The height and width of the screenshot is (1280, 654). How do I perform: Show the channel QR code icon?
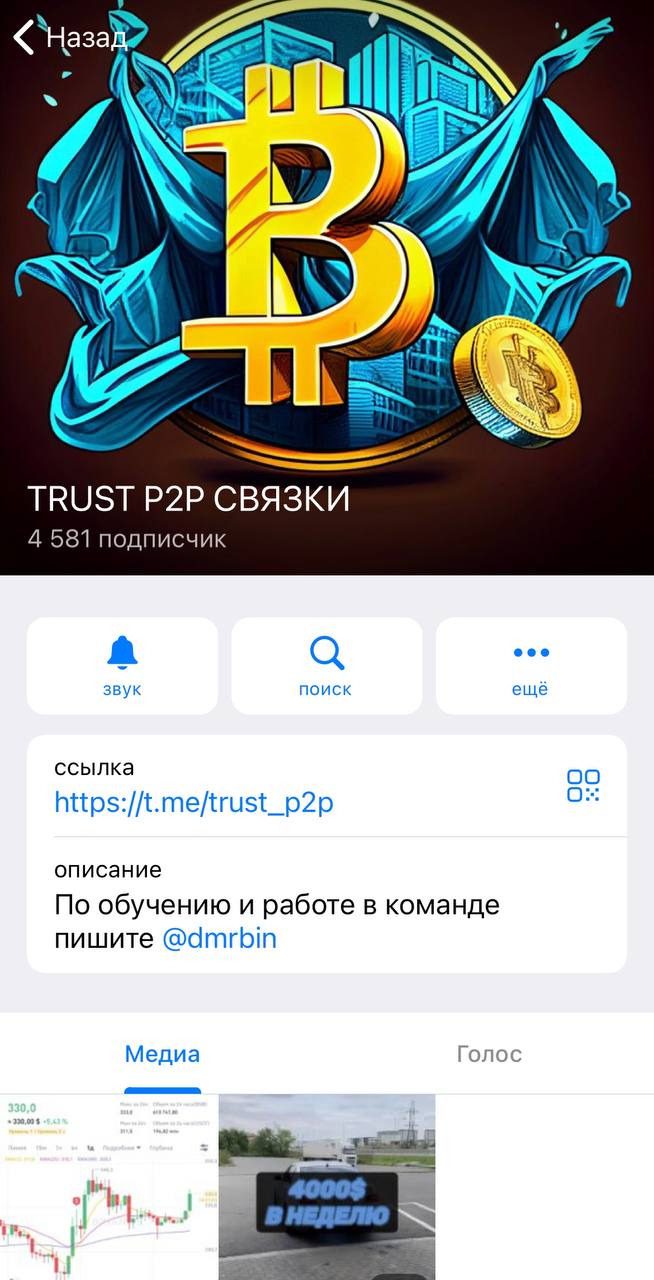(x=583, y=786)
